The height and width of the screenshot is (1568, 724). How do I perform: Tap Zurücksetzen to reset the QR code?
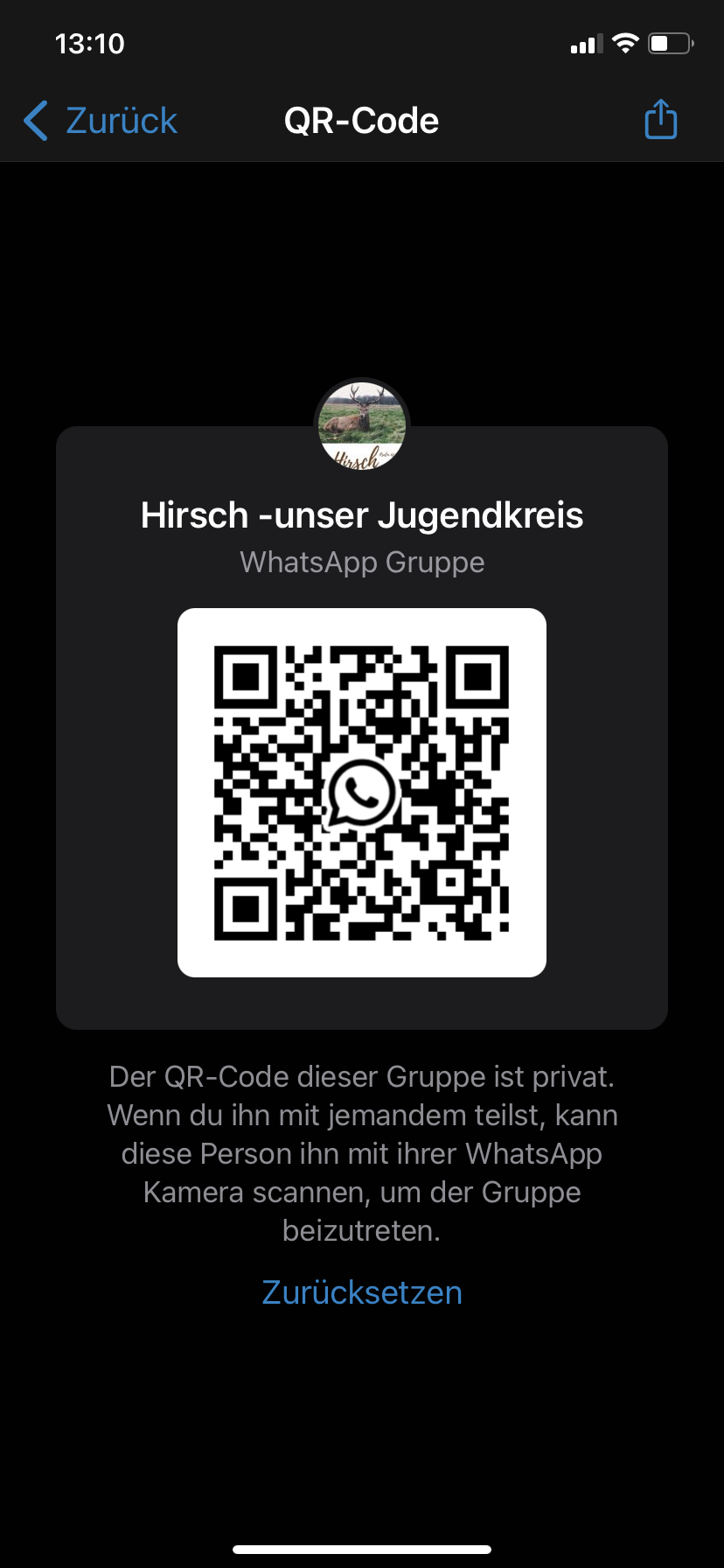(x=362, y=1292)
